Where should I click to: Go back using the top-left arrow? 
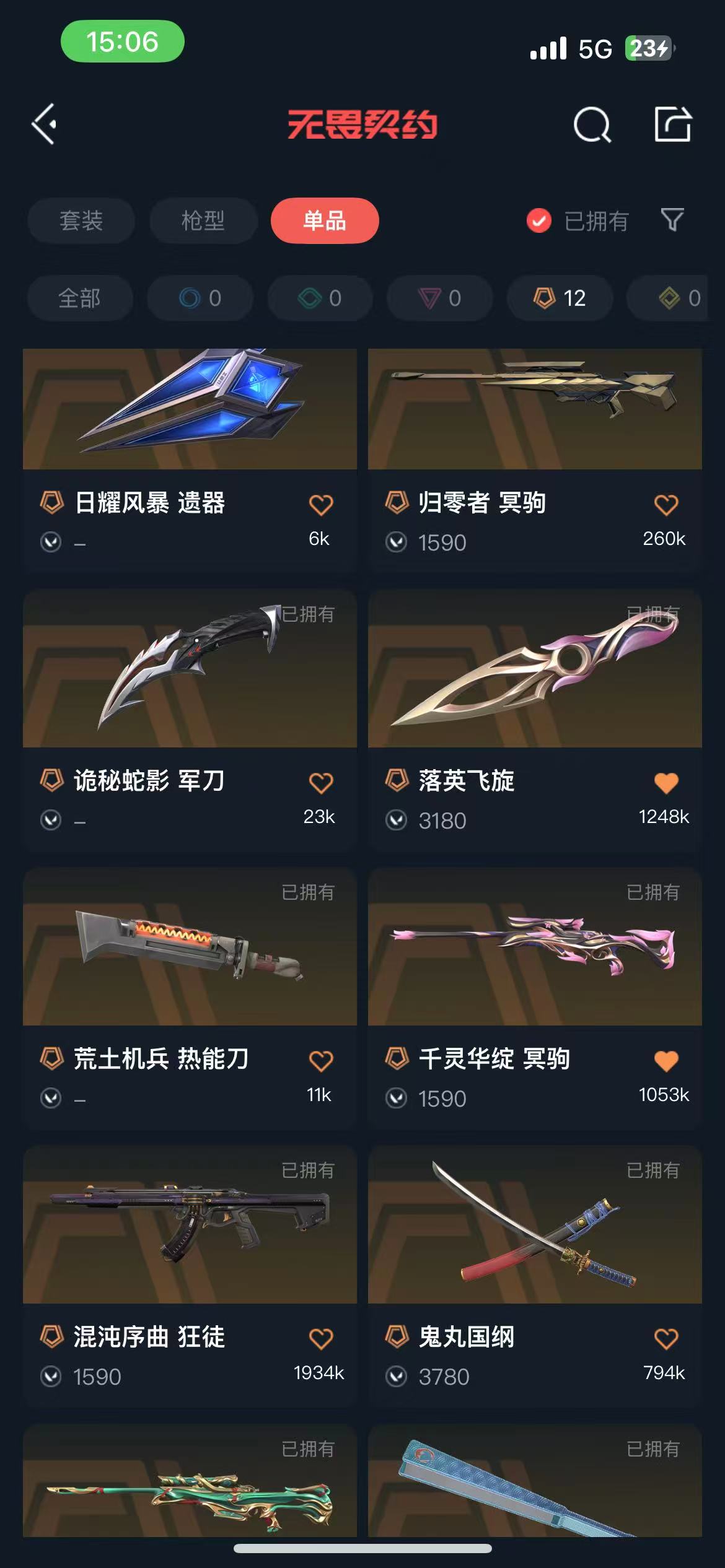click(x=45, y=124)
